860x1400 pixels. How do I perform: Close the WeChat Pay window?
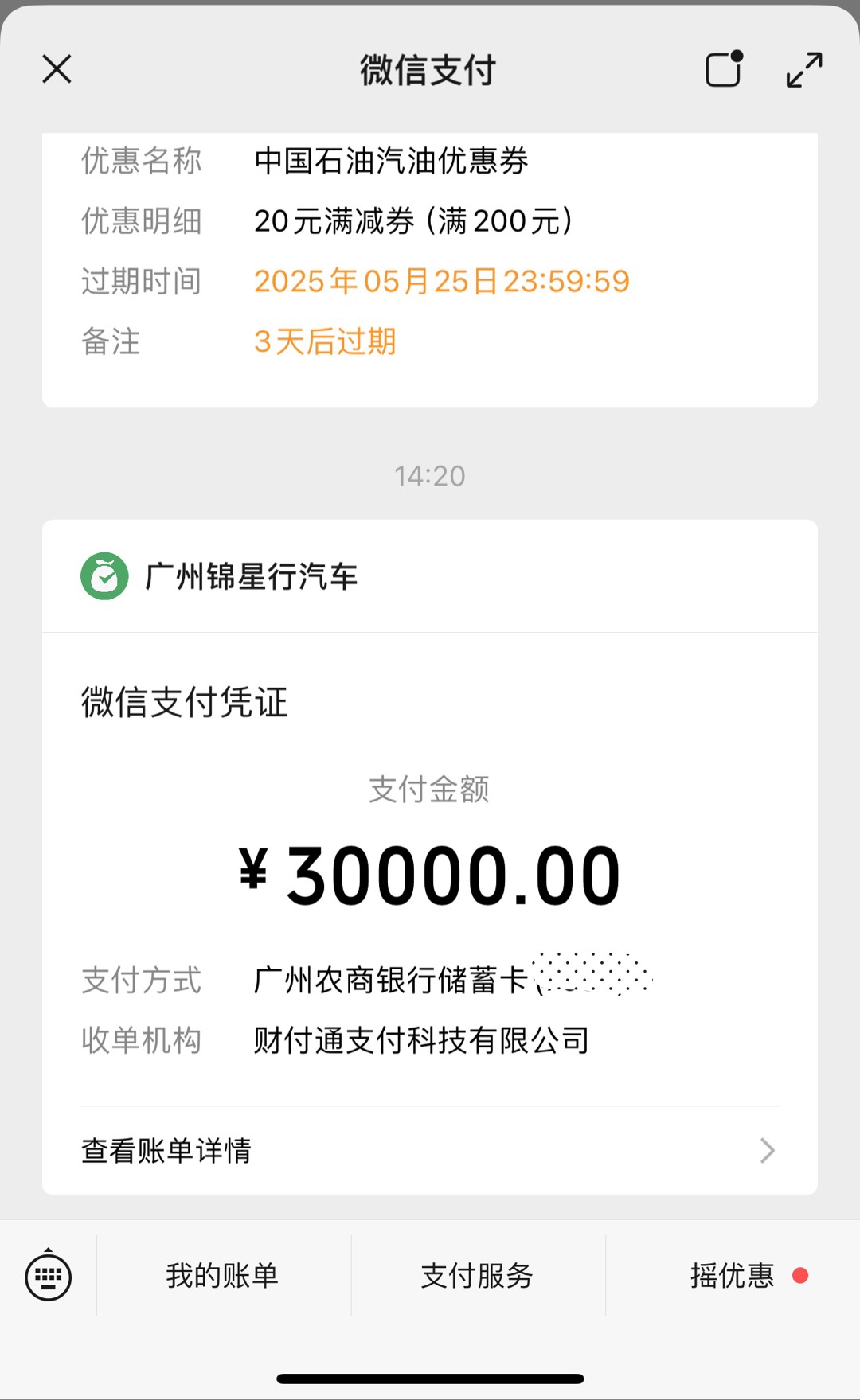(57, 69)
